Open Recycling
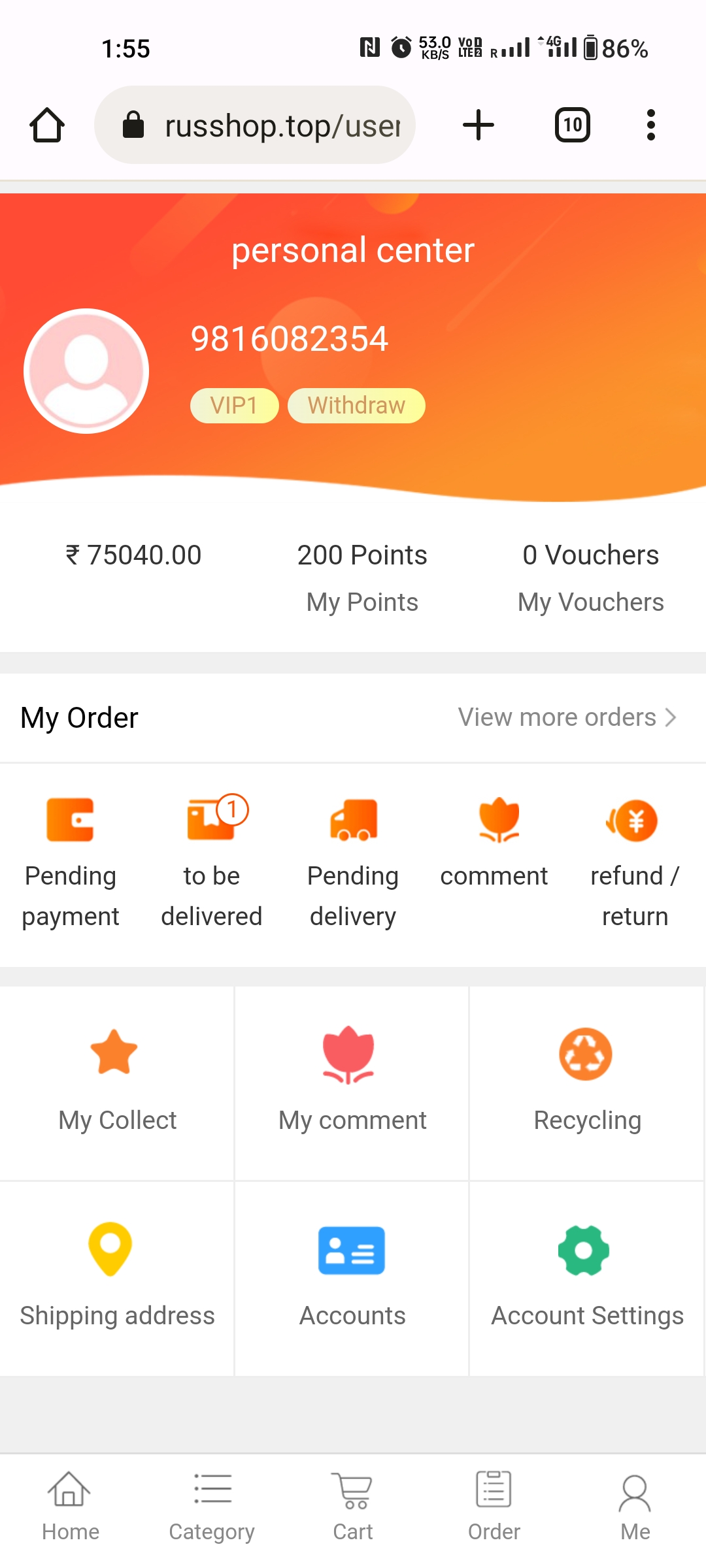The height and width of the screenshot is (1568, 706). [x=586, y=1083]
